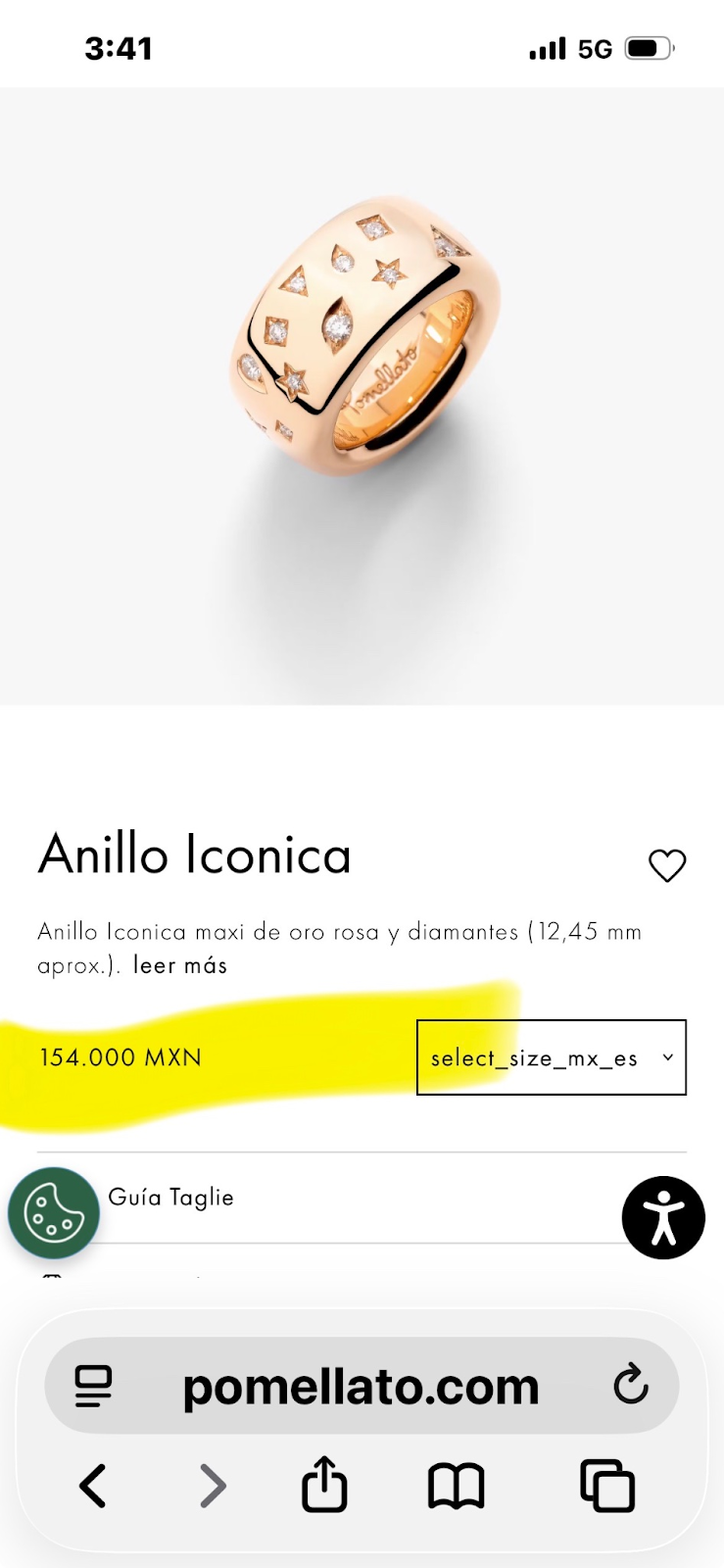This screenshot has height=1568, width=724.
Task: Add Anillo Iconica to wishlist
Action: coord(667,865)
